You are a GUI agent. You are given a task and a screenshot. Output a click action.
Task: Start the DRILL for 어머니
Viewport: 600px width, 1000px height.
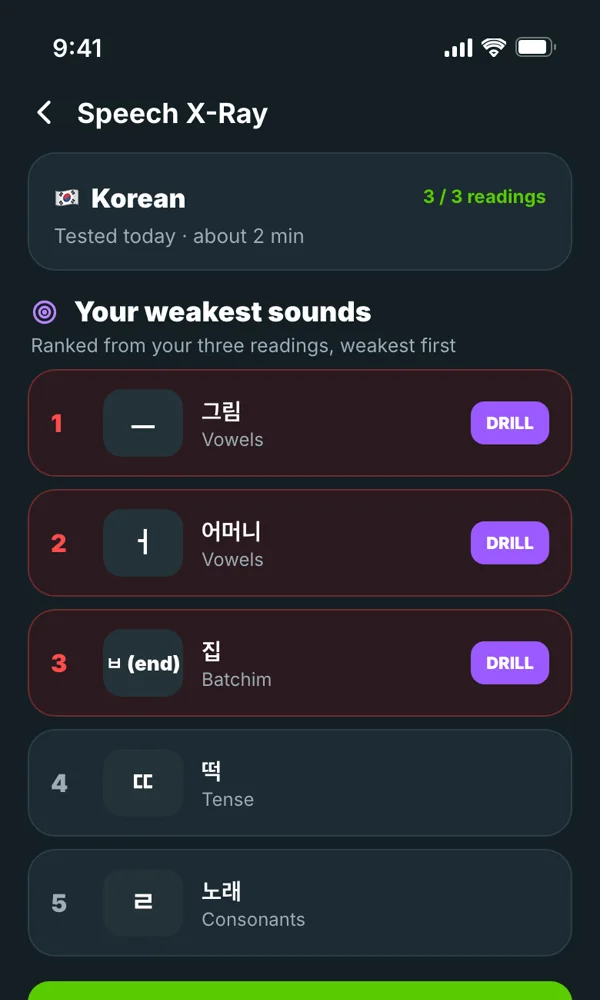509,543
